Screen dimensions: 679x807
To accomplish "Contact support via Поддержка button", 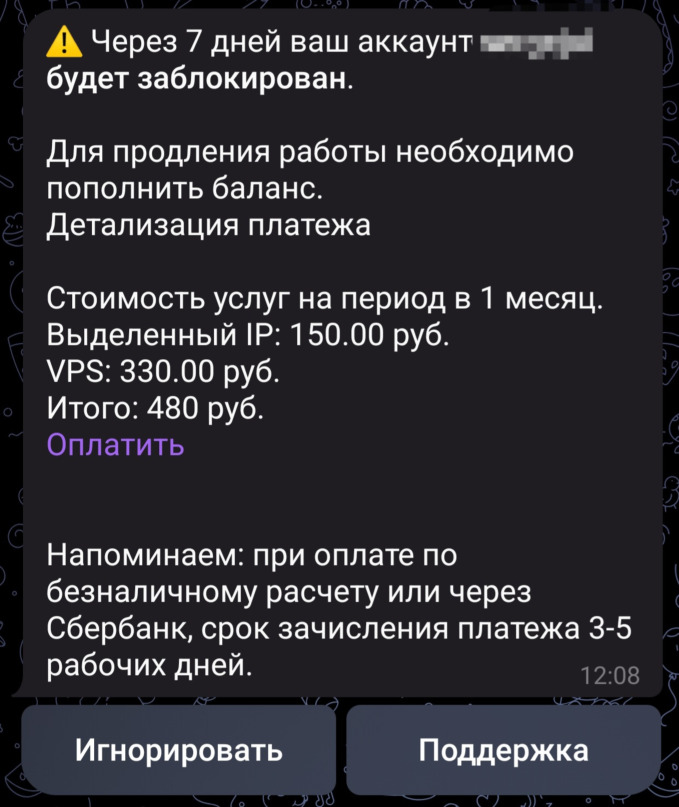I will click(x=503, y=750).
